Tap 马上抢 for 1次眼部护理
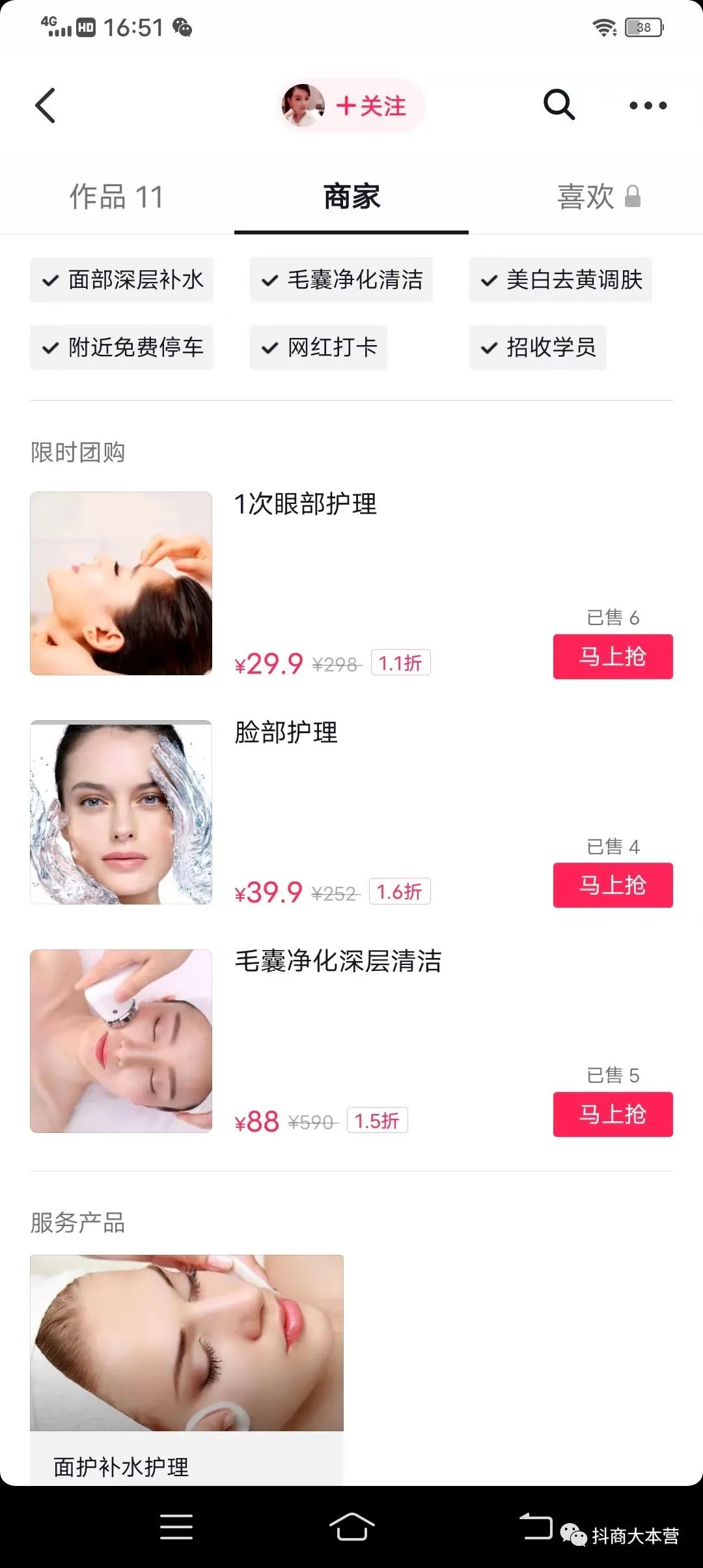The height and width of the screenshot is (1568, 703). coord(613,656)
